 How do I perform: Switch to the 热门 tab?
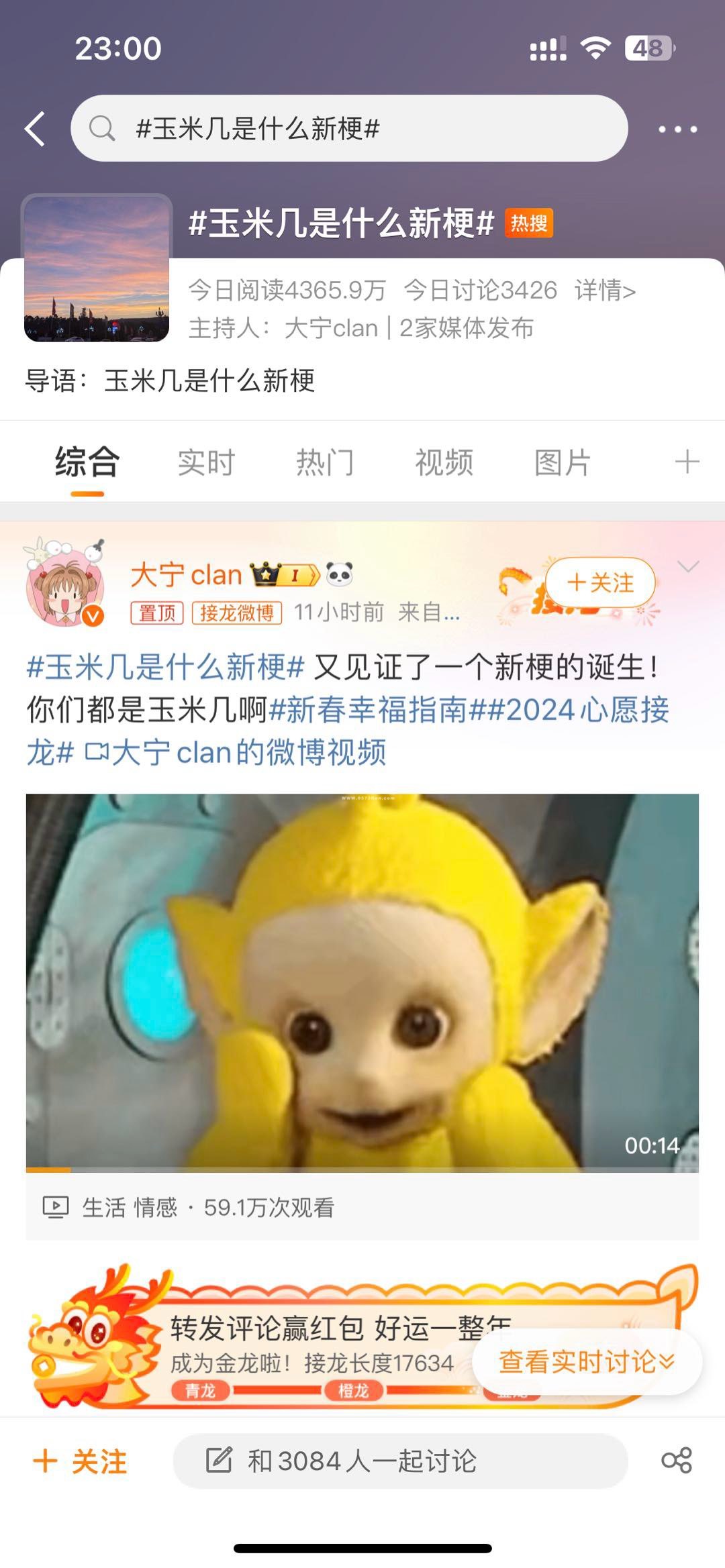(325, 463)
